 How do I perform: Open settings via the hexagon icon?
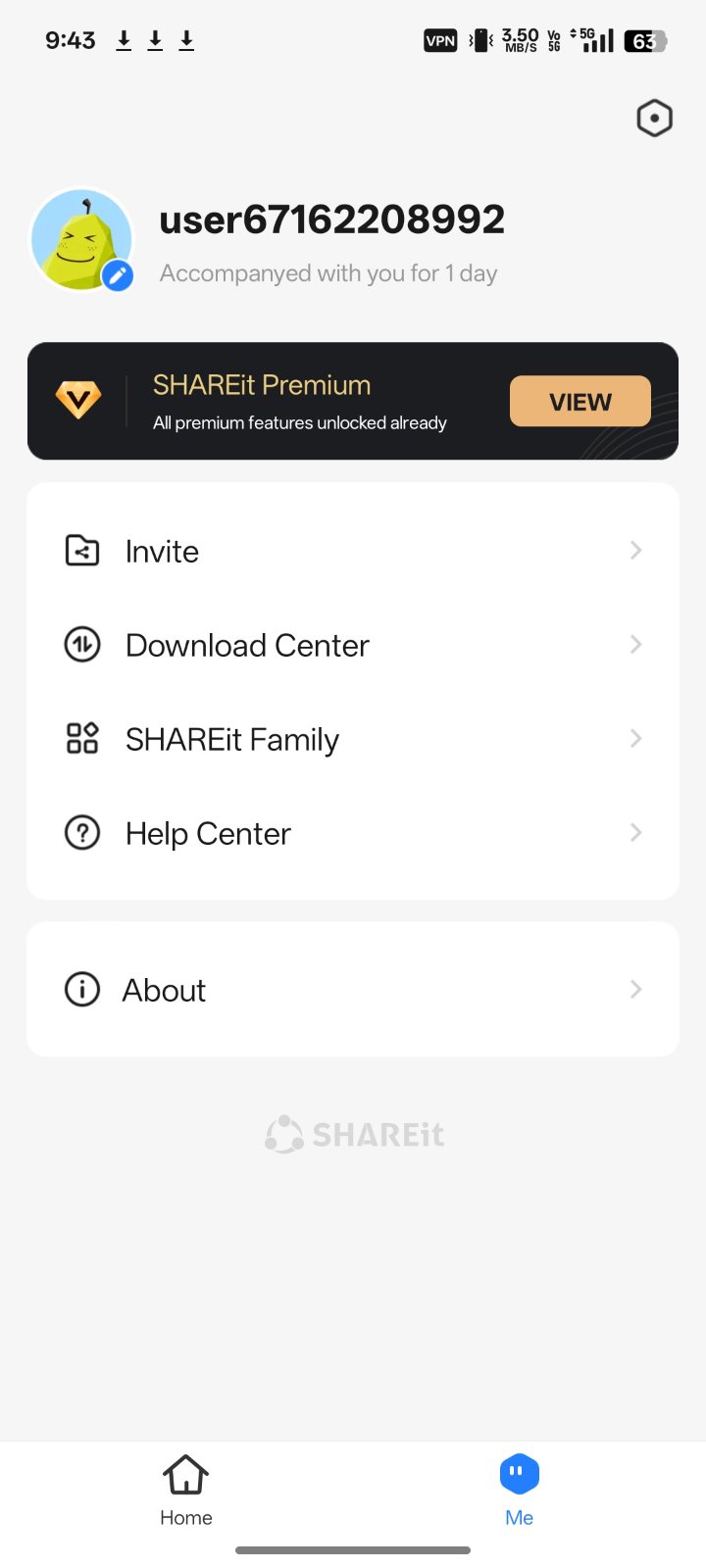[x=654, y=119]
